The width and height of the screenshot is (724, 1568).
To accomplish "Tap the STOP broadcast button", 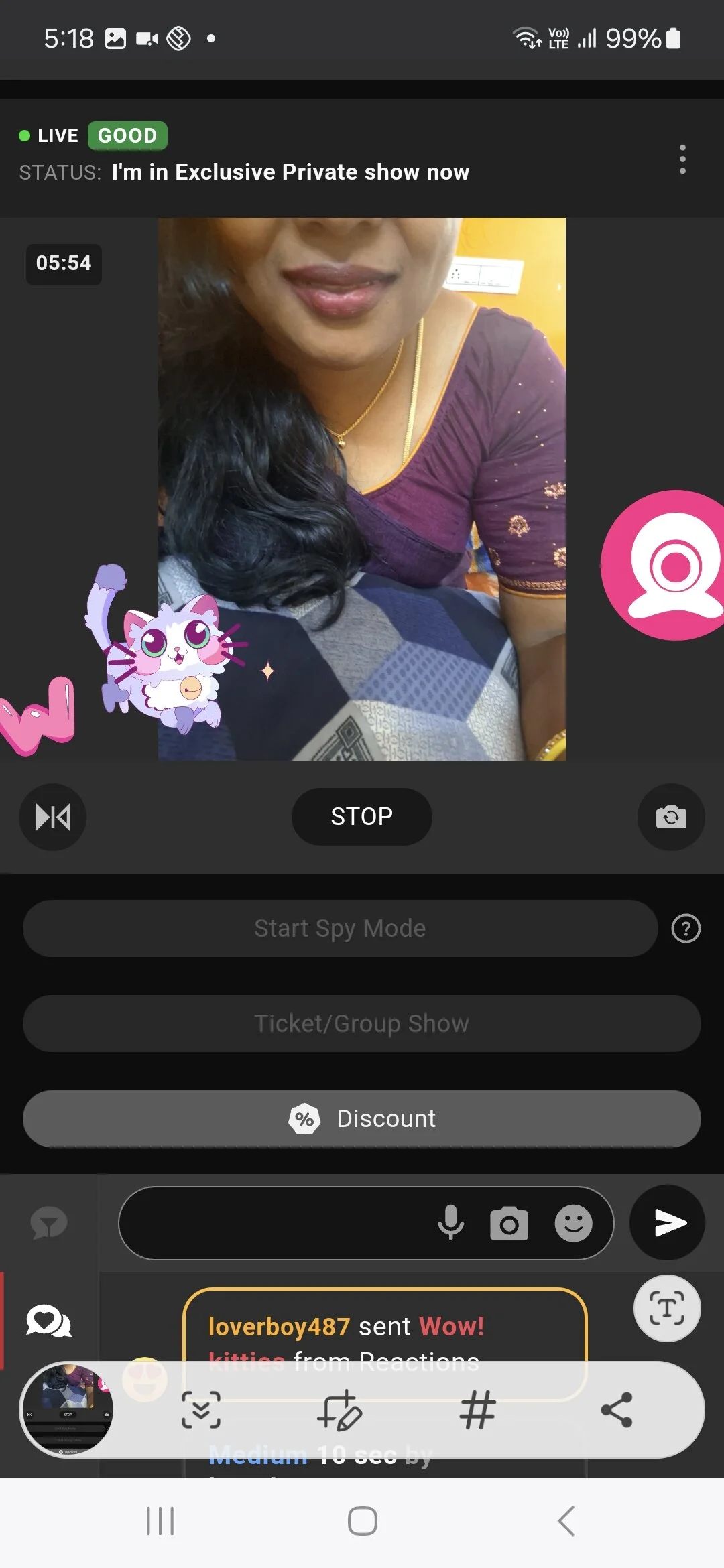I will click(361, 816).
